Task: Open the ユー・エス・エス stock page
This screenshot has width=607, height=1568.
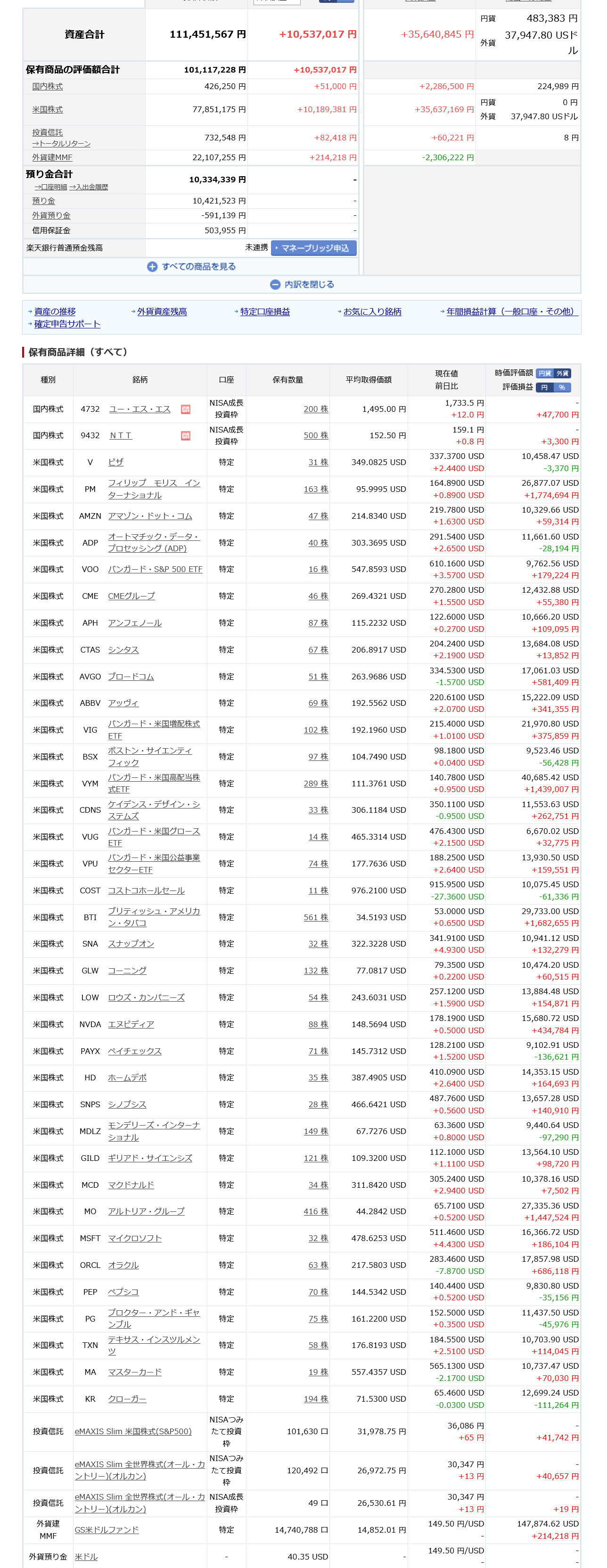Action: pos(139,409)
